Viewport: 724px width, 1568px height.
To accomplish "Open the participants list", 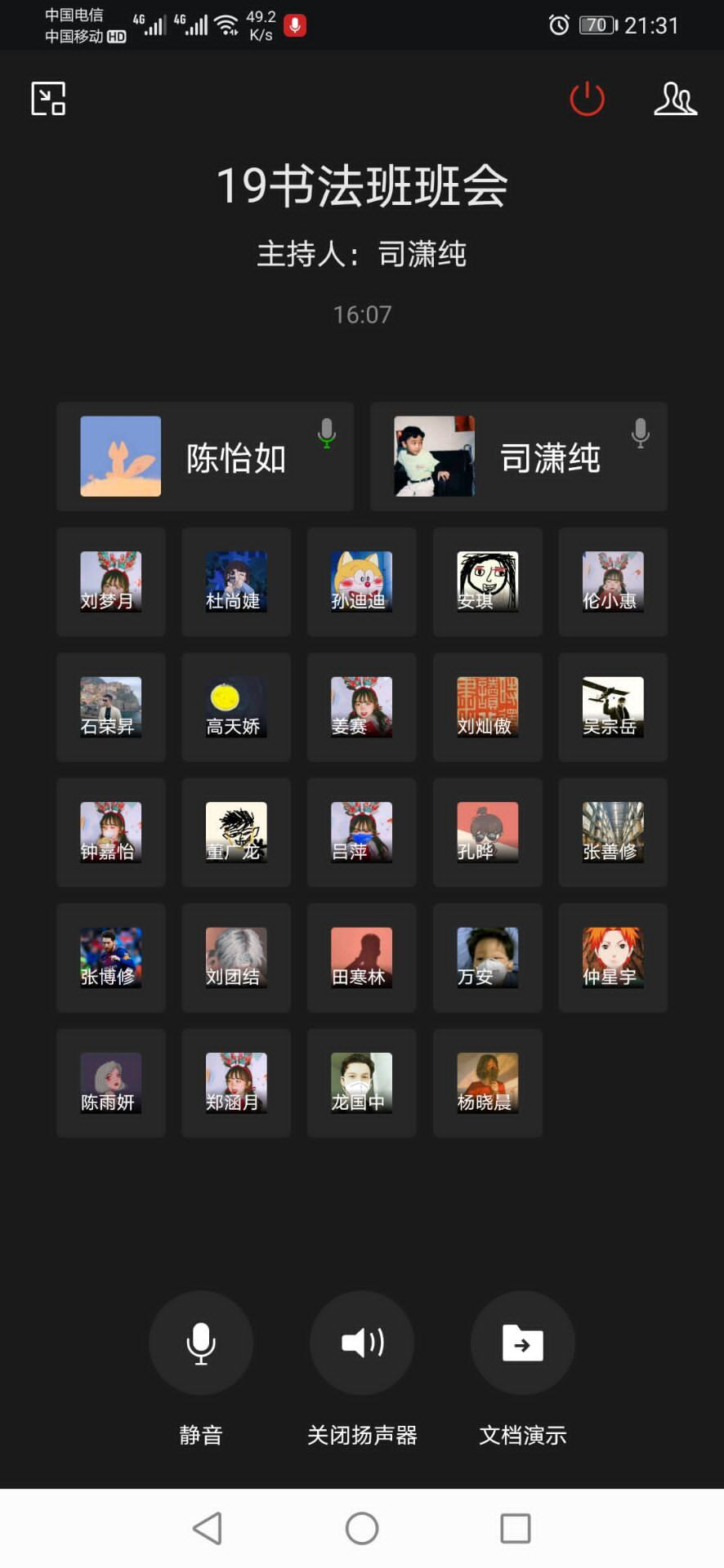I will pyautogui.click(x=675, y=99).
